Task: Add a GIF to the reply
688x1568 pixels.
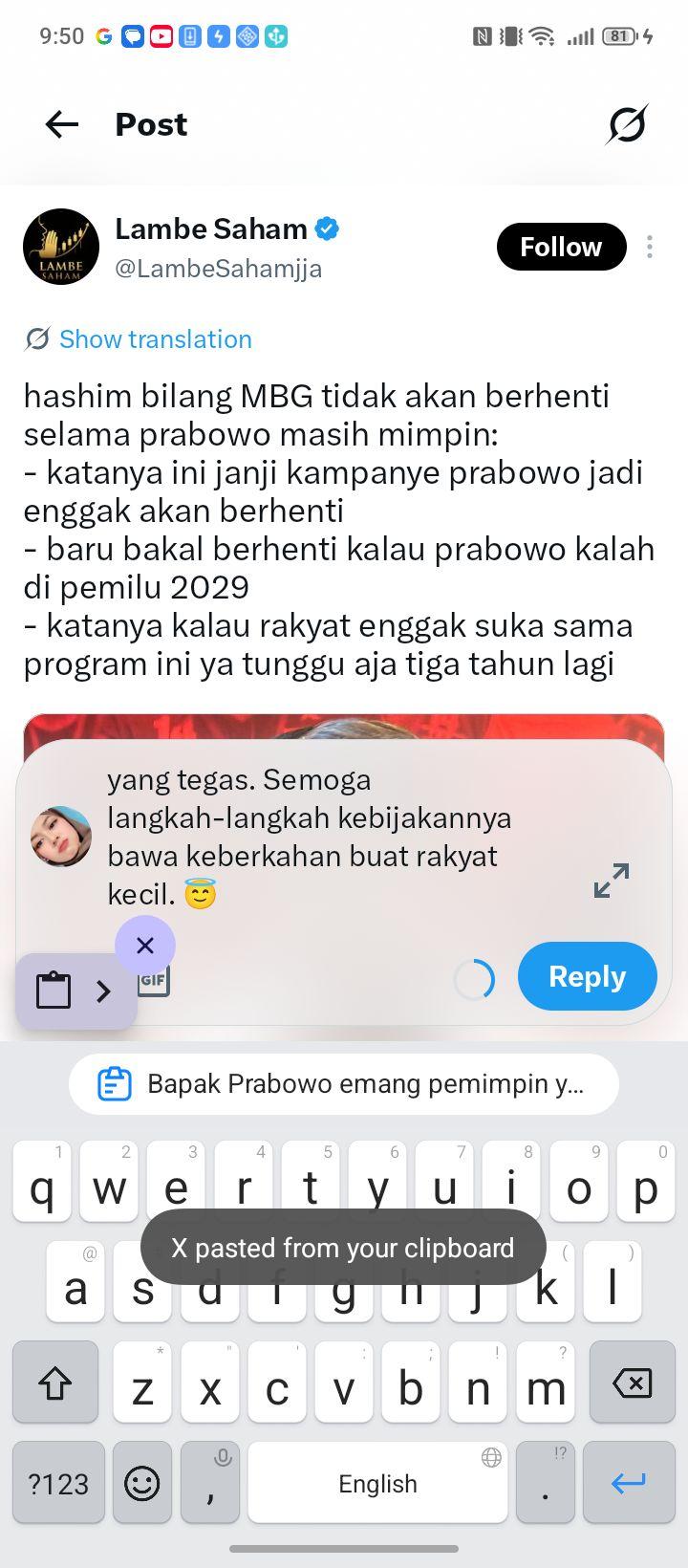Action: pyautogui.click(x=154, y=981)
